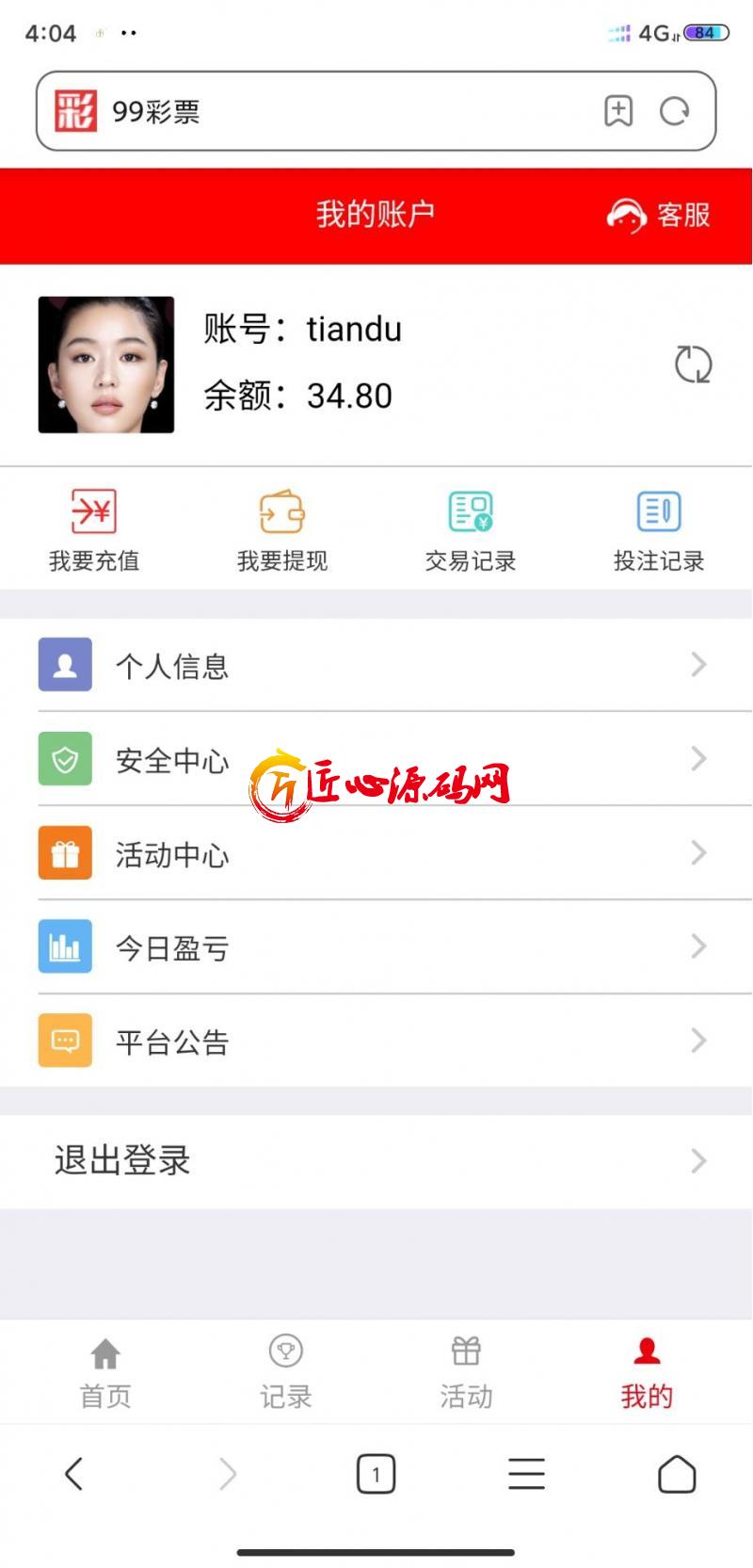Refresh the account balance
The height and width of the screenshot is (1568, 753).
coord(693,364)
